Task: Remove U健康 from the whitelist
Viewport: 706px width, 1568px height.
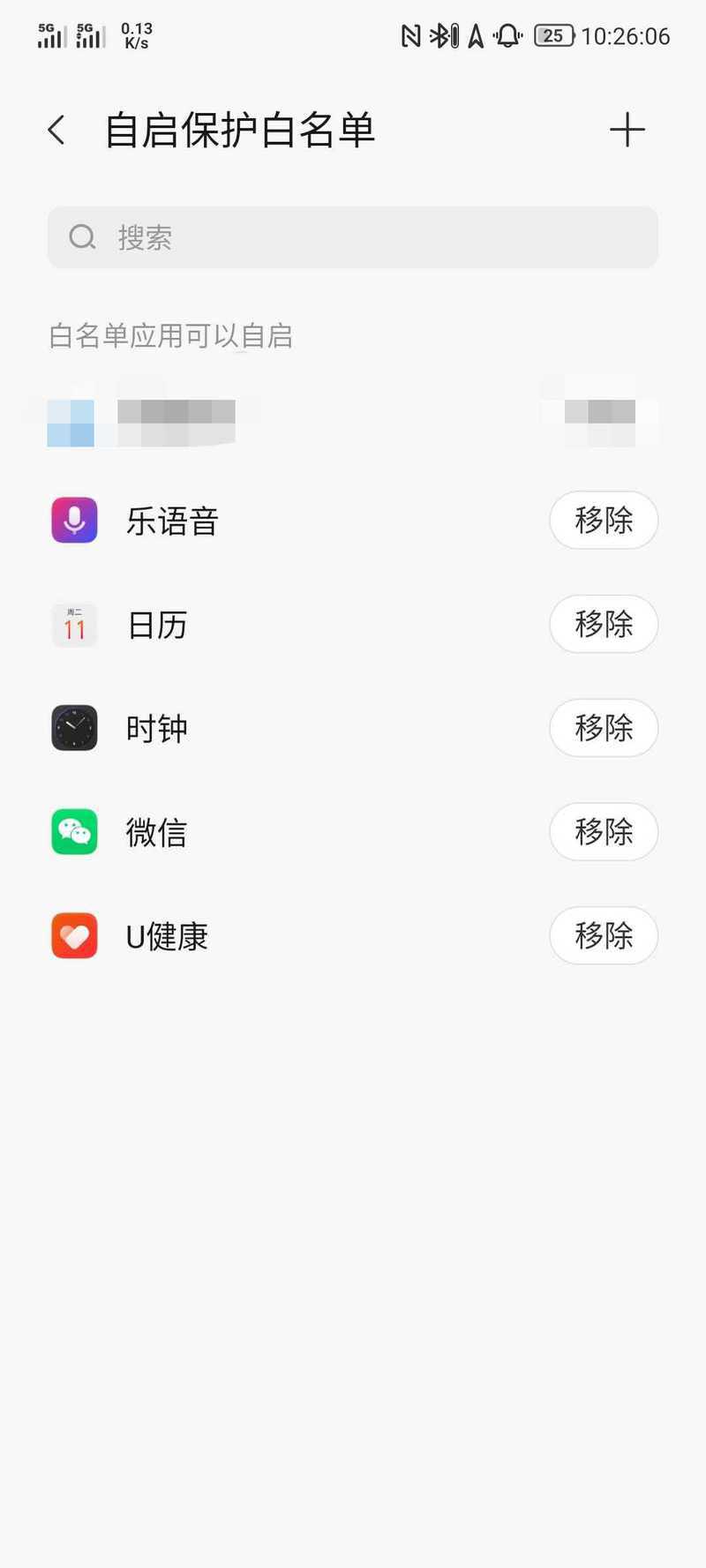Action: [604, 935]
